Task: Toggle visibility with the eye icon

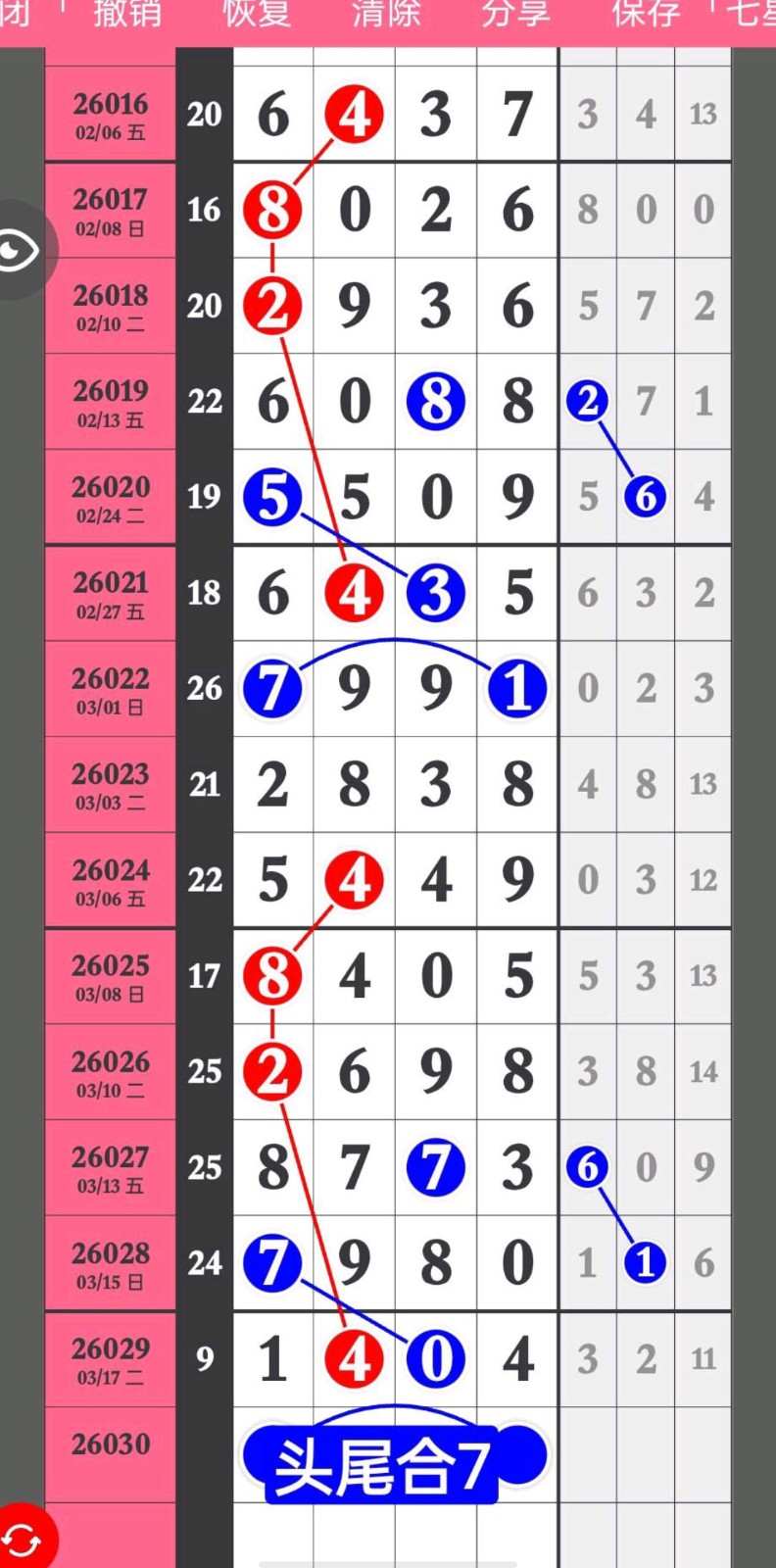Action: click(x=18, y=251)
